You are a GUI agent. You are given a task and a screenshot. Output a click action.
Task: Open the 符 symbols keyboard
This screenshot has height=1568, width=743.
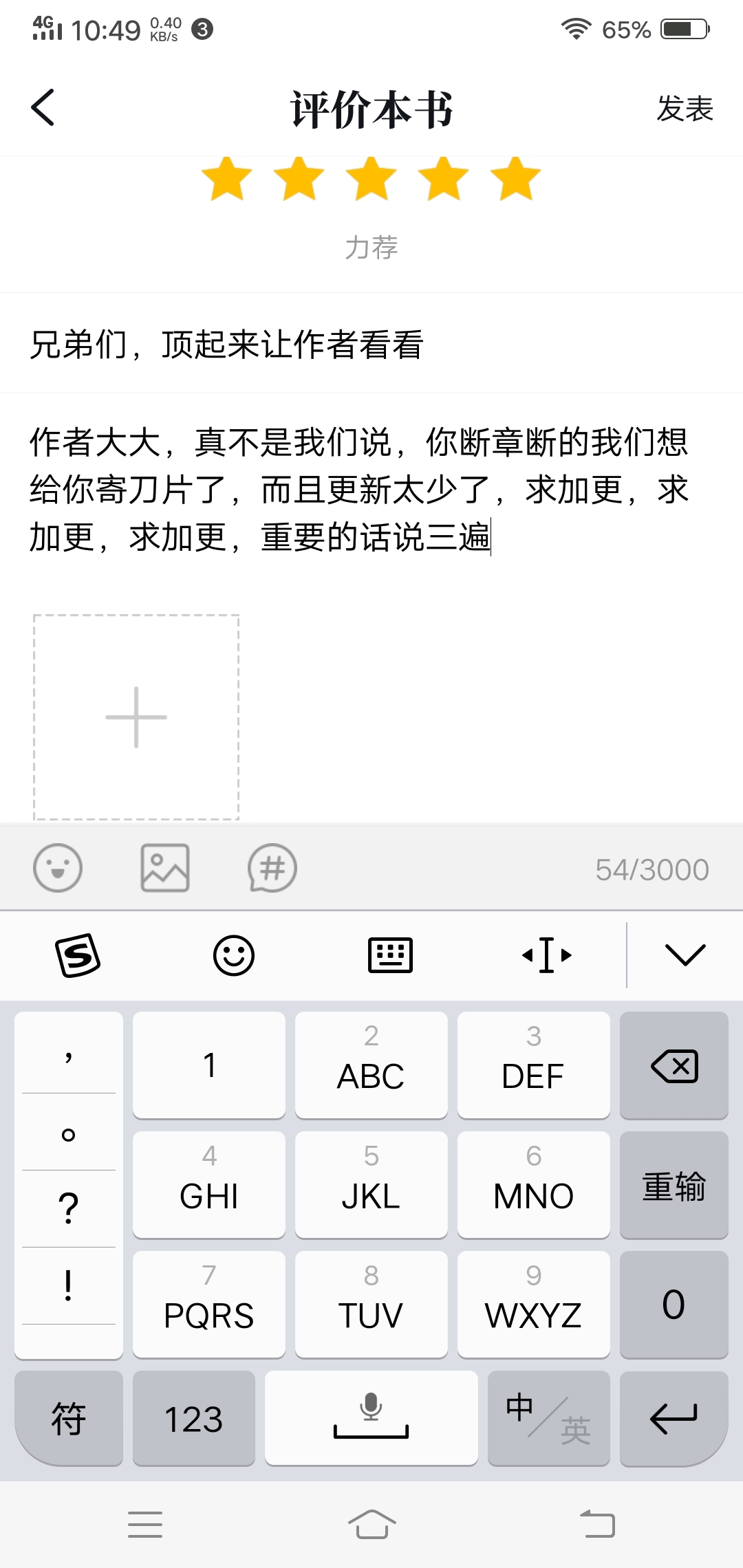click(x=69, y=1419)
